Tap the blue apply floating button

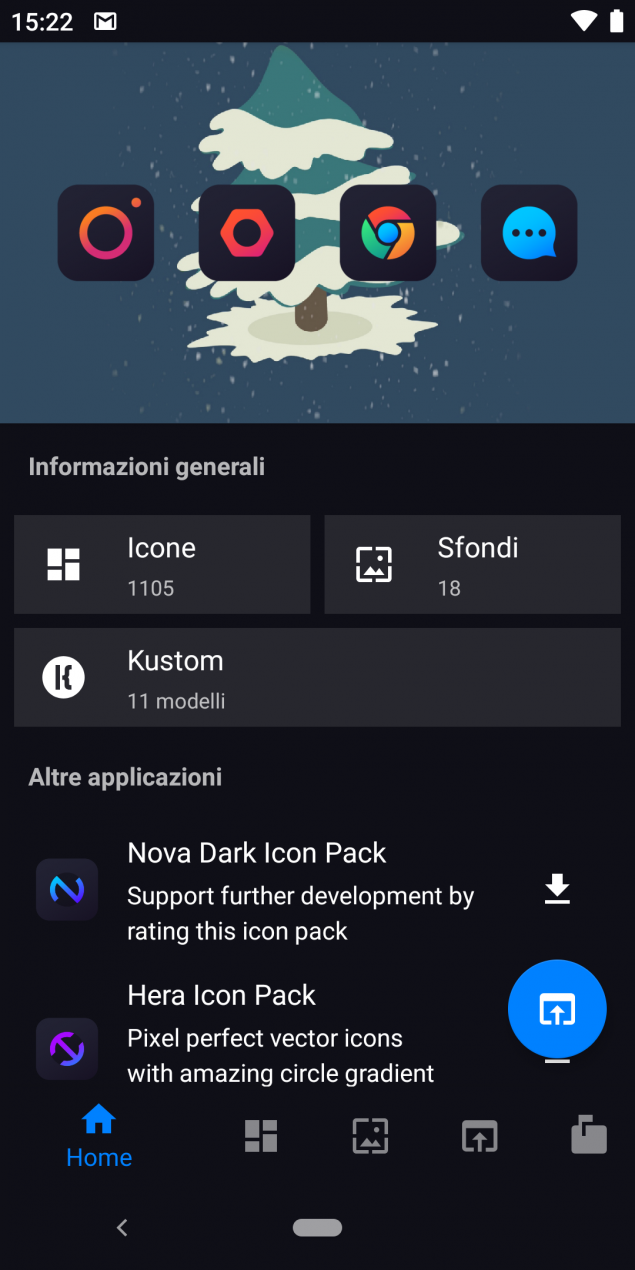pyautogui.click(x=557, y=1010)
